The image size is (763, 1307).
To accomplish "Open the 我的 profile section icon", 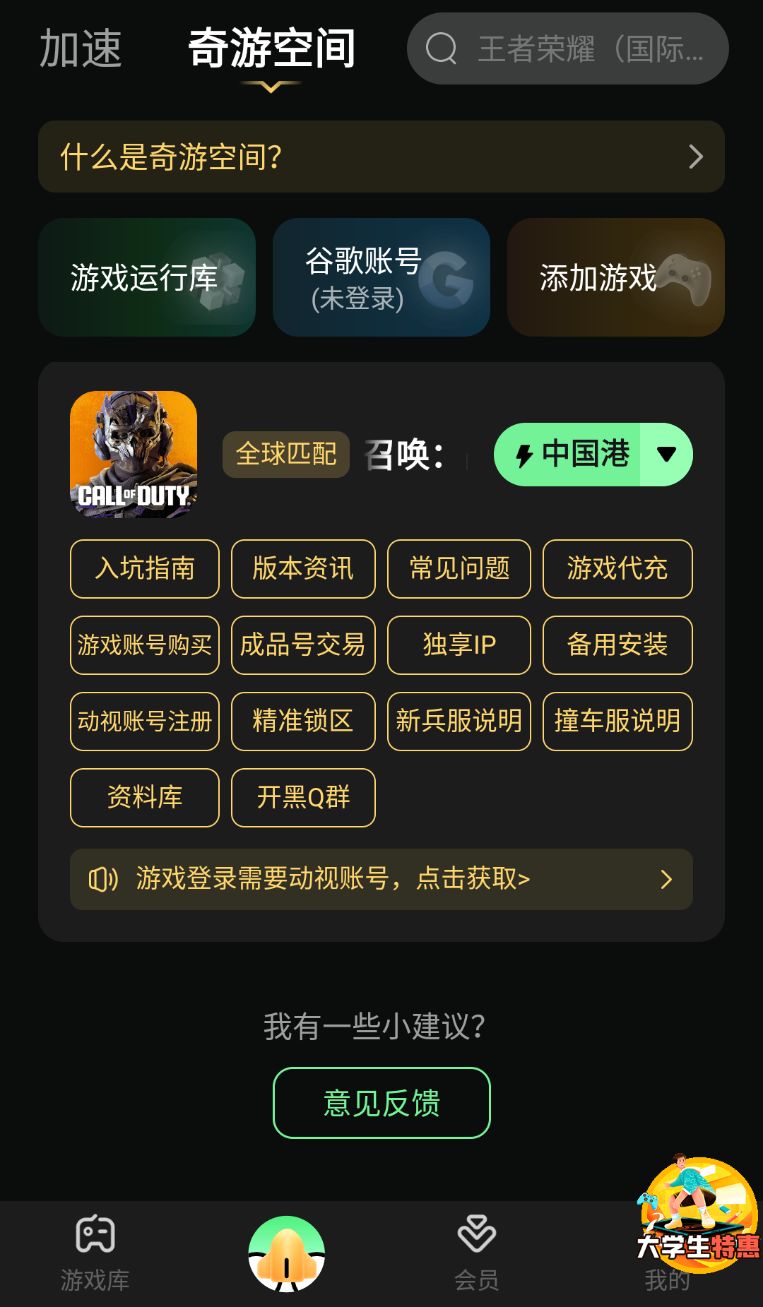I will point(667,1235).
